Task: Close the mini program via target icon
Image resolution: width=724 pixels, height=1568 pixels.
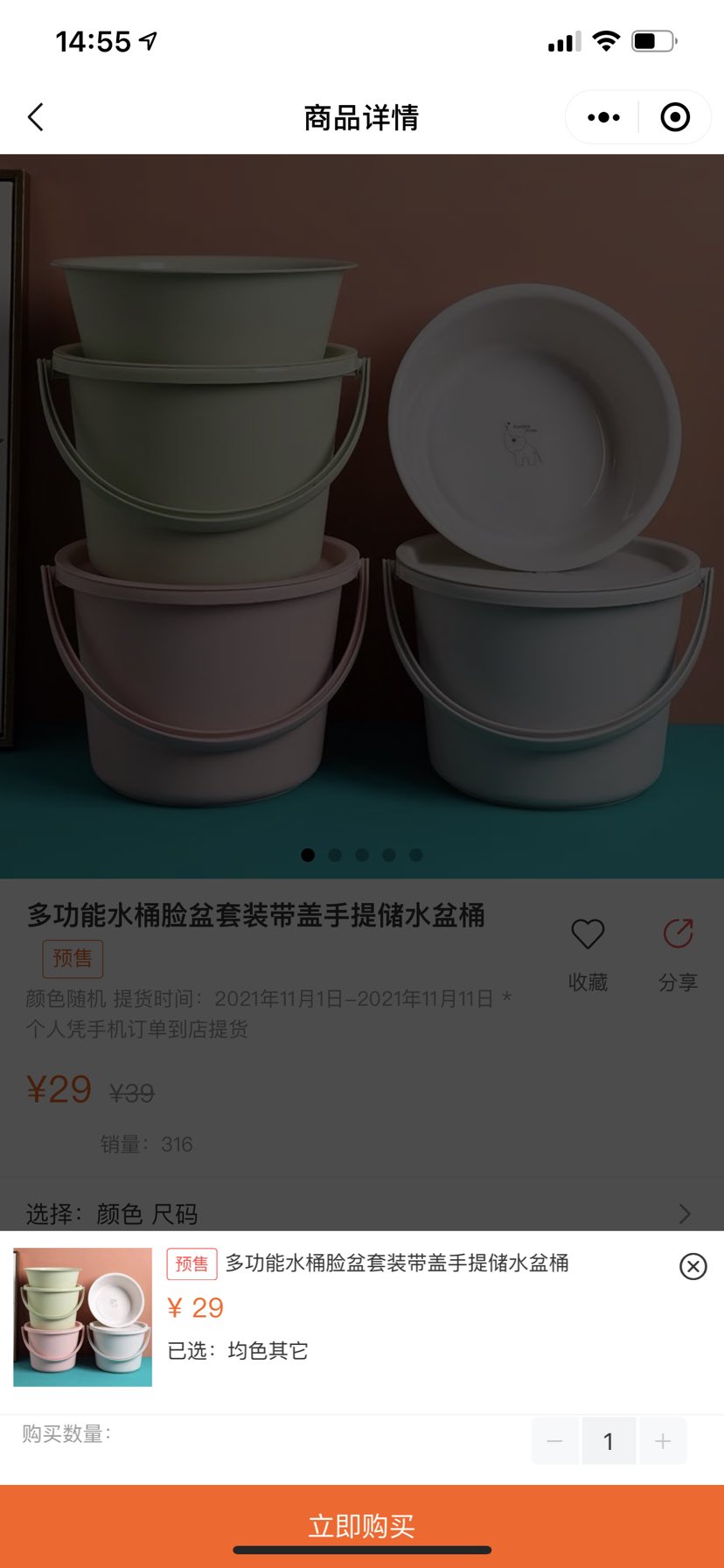Action: tap(675, 117)
